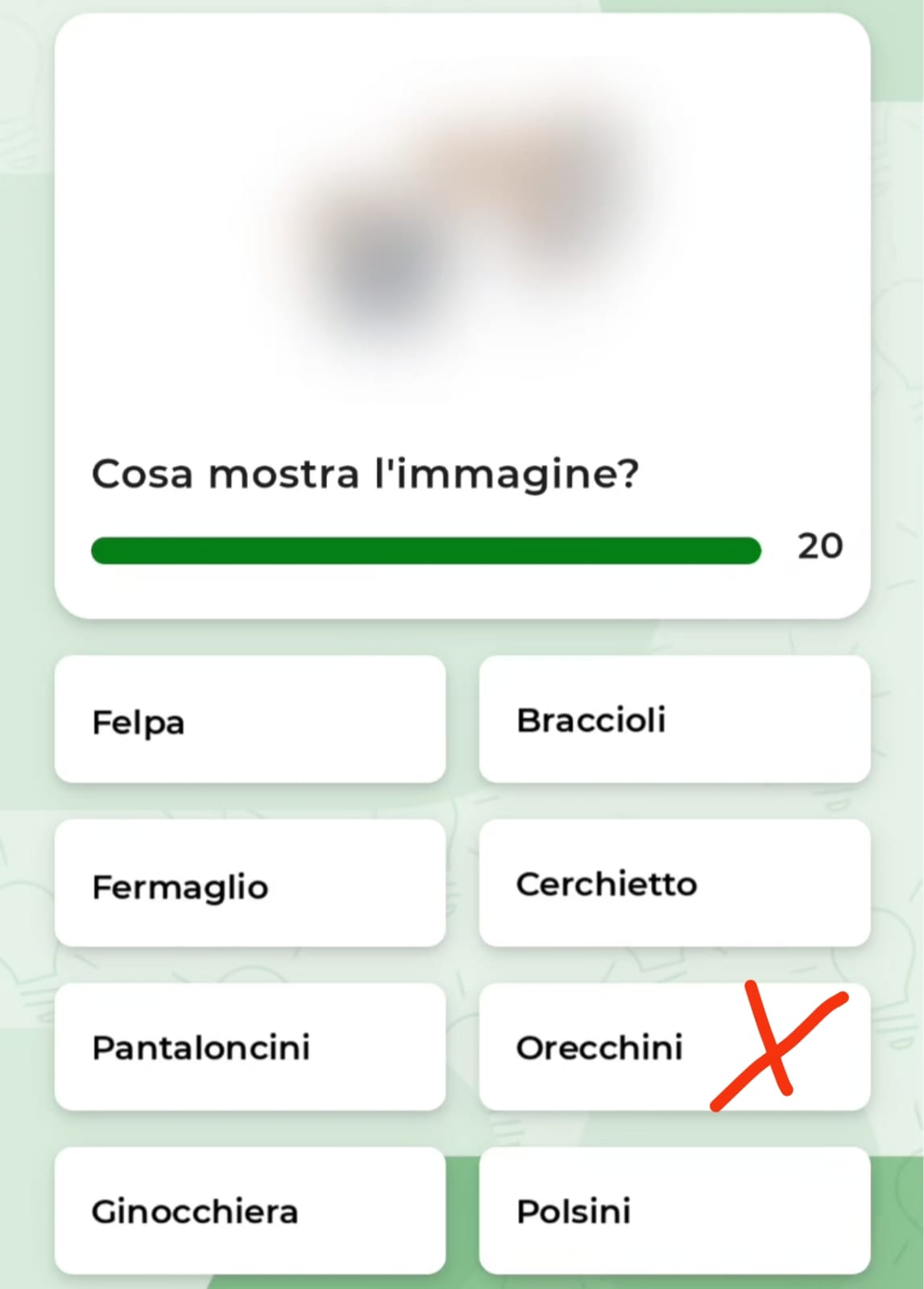Answer with Cerchietto
The width and height of the screenshot is (924, 1289).
tap(674, 884)
